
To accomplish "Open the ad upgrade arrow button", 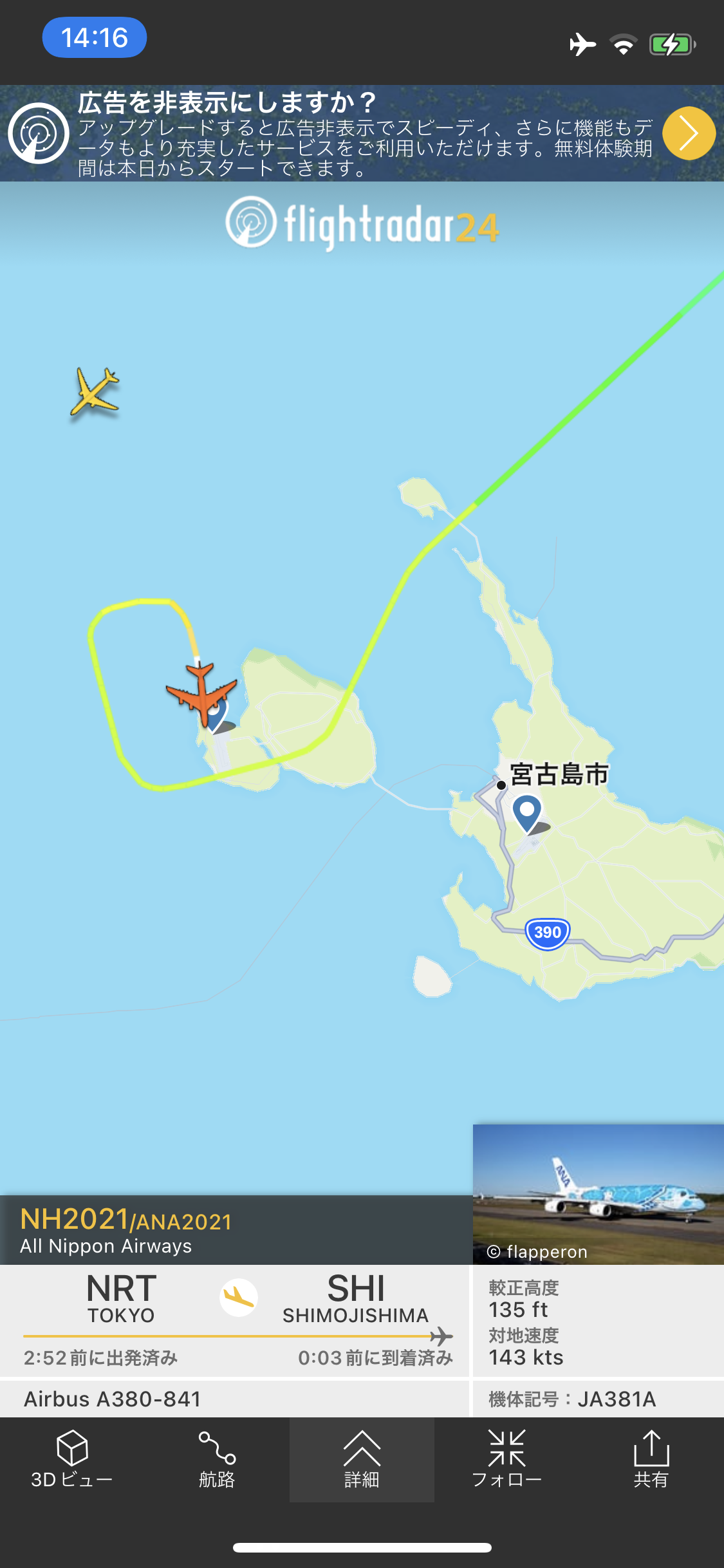I will pyautogui.click(x=689, y=133).
